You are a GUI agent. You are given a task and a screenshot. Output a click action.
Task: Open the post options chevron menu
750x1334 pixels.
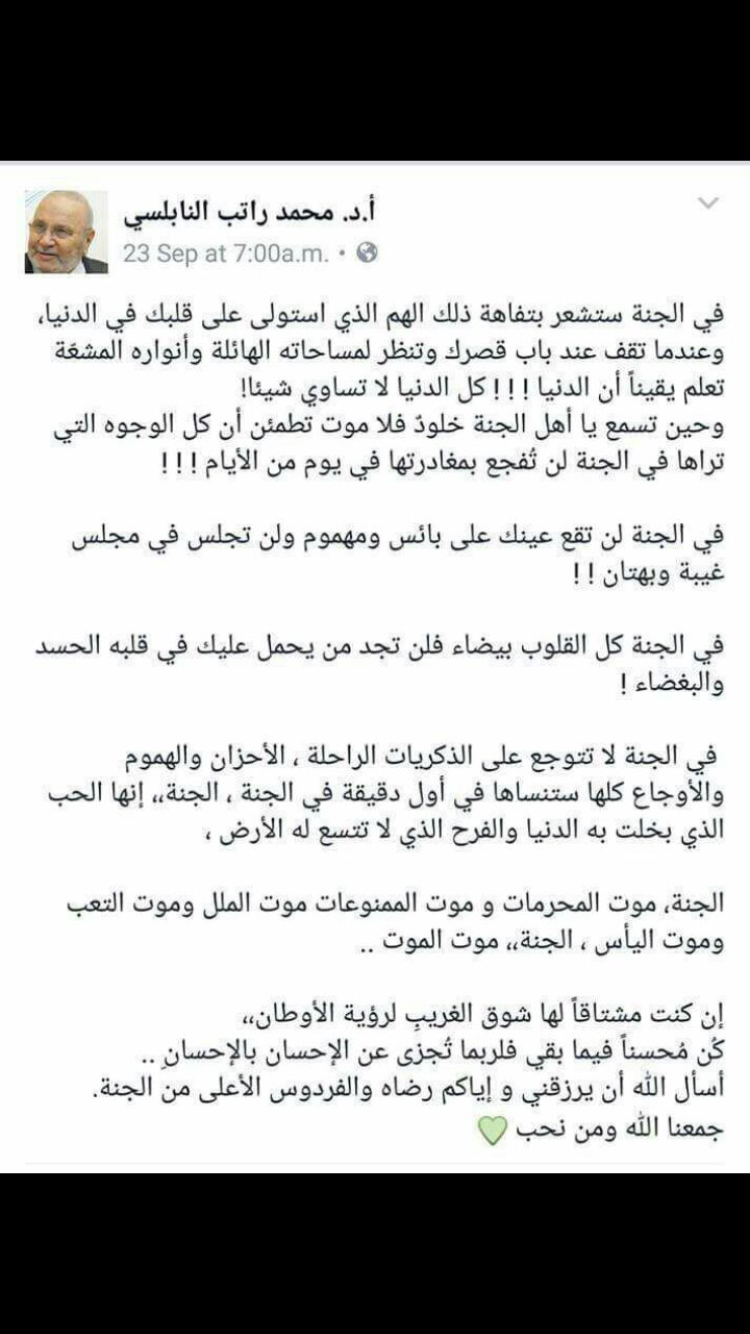(x=708, y=204)
